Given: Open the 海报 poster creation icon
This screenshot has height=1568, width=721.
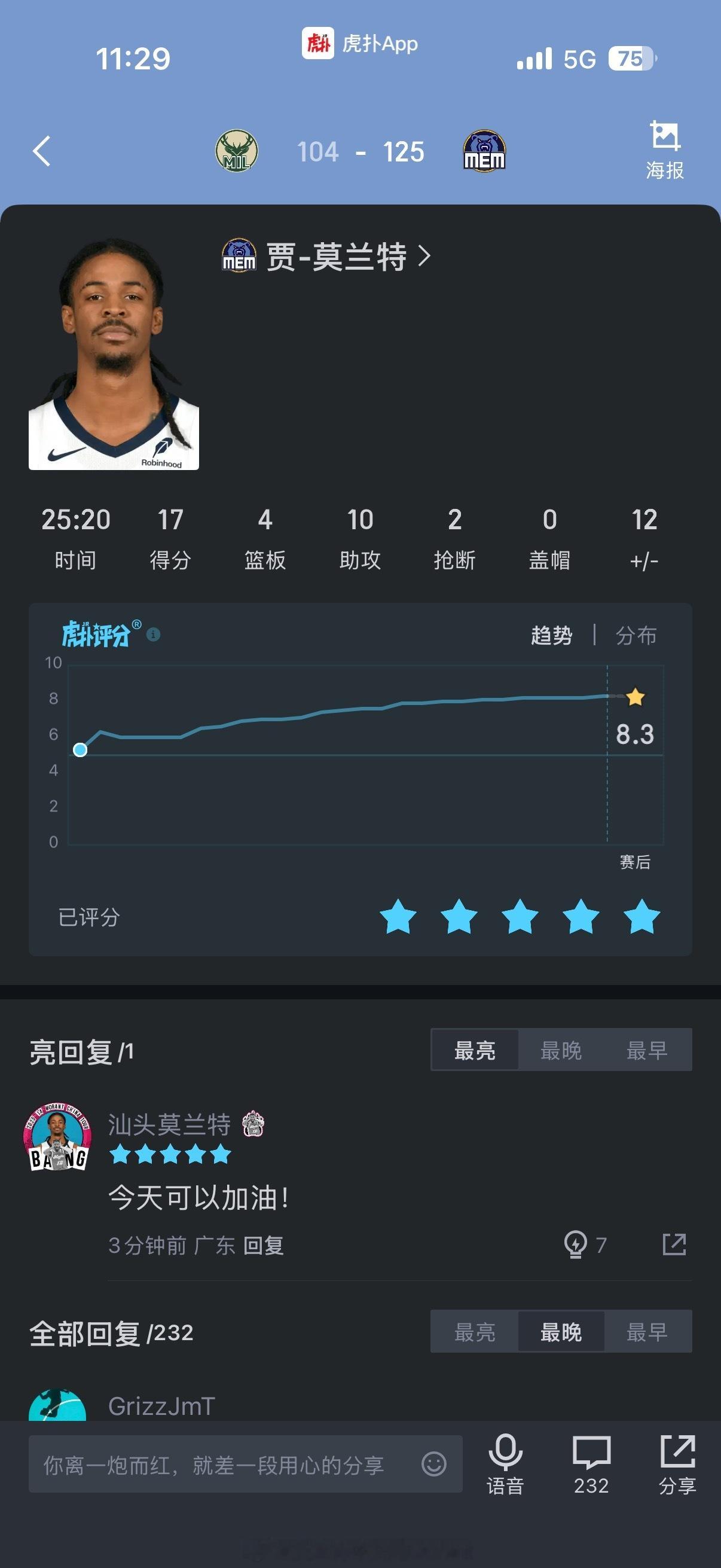Looking at the screenshot, I should tap(667, 149).
